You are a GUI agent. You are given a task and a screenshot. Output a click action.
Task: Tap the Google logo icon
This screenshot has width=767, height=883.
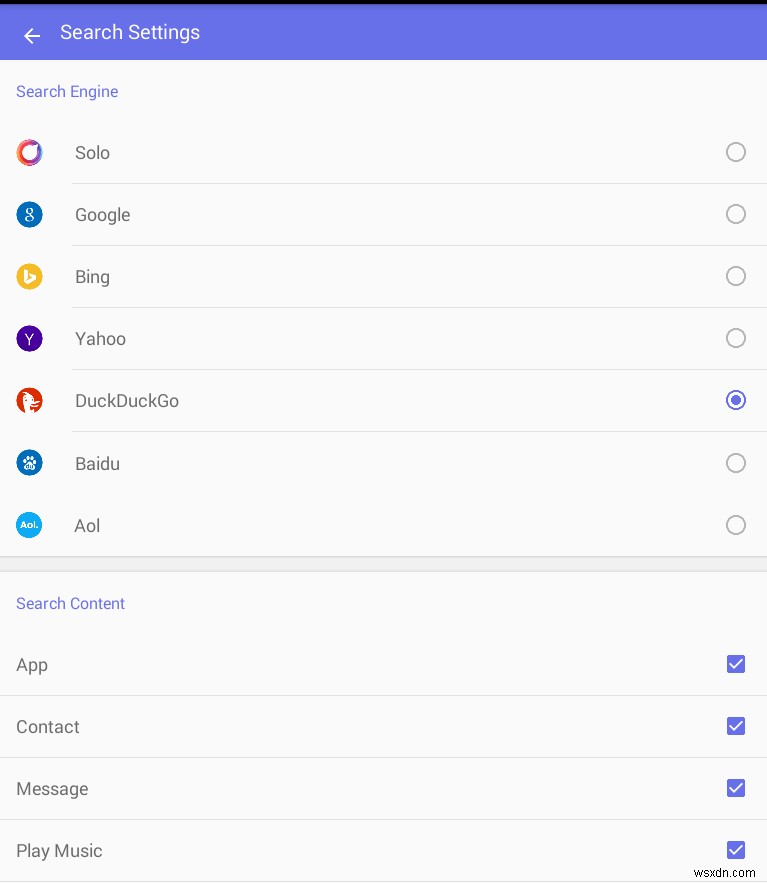click(x=29, y=214)
